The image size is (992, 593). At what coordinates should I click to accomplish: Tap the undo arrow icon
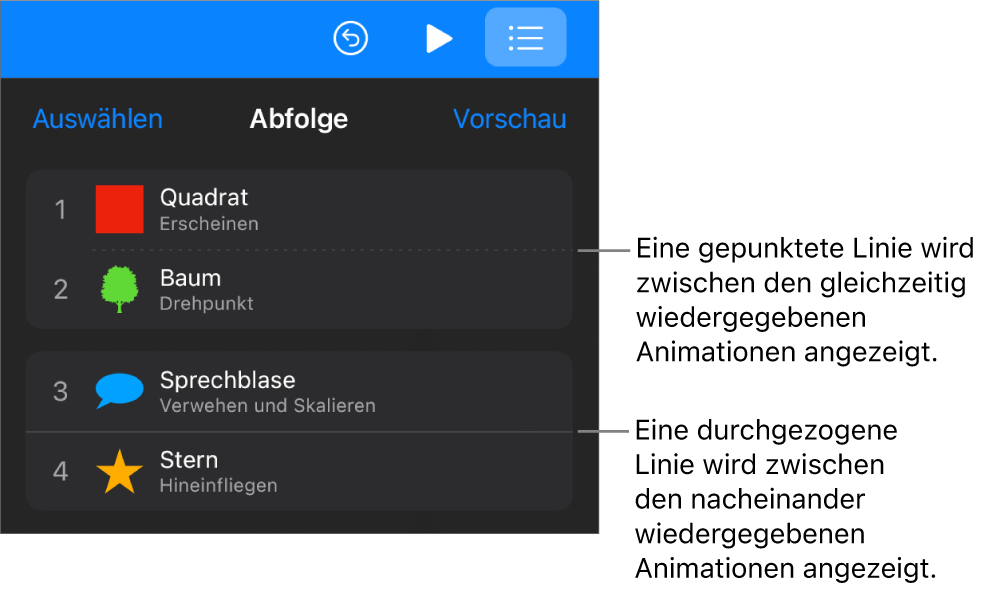351,39
